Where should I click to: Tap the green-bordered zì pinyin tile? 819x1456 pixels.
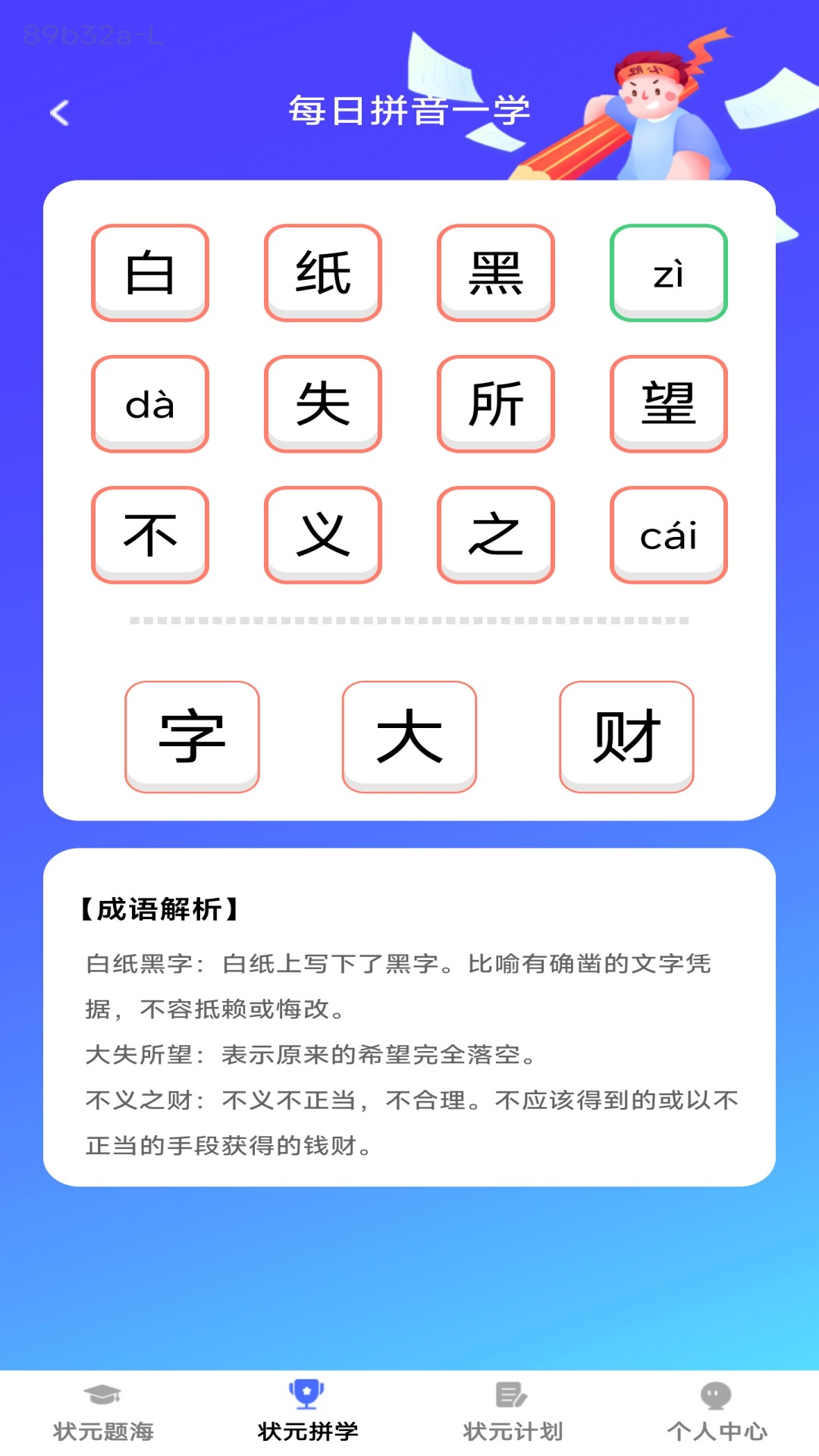668,275
